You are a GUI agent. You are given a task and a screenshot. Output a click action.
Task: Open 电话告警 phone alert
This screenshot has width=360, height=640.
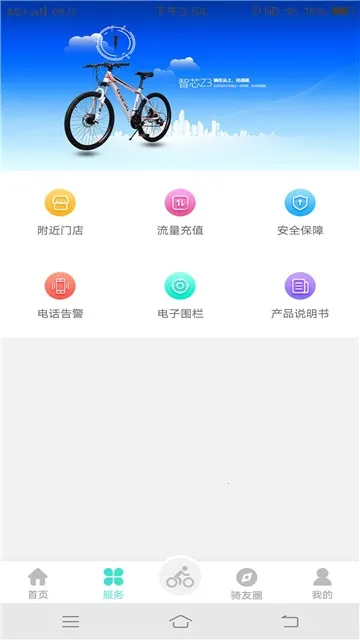coord(60,296)
